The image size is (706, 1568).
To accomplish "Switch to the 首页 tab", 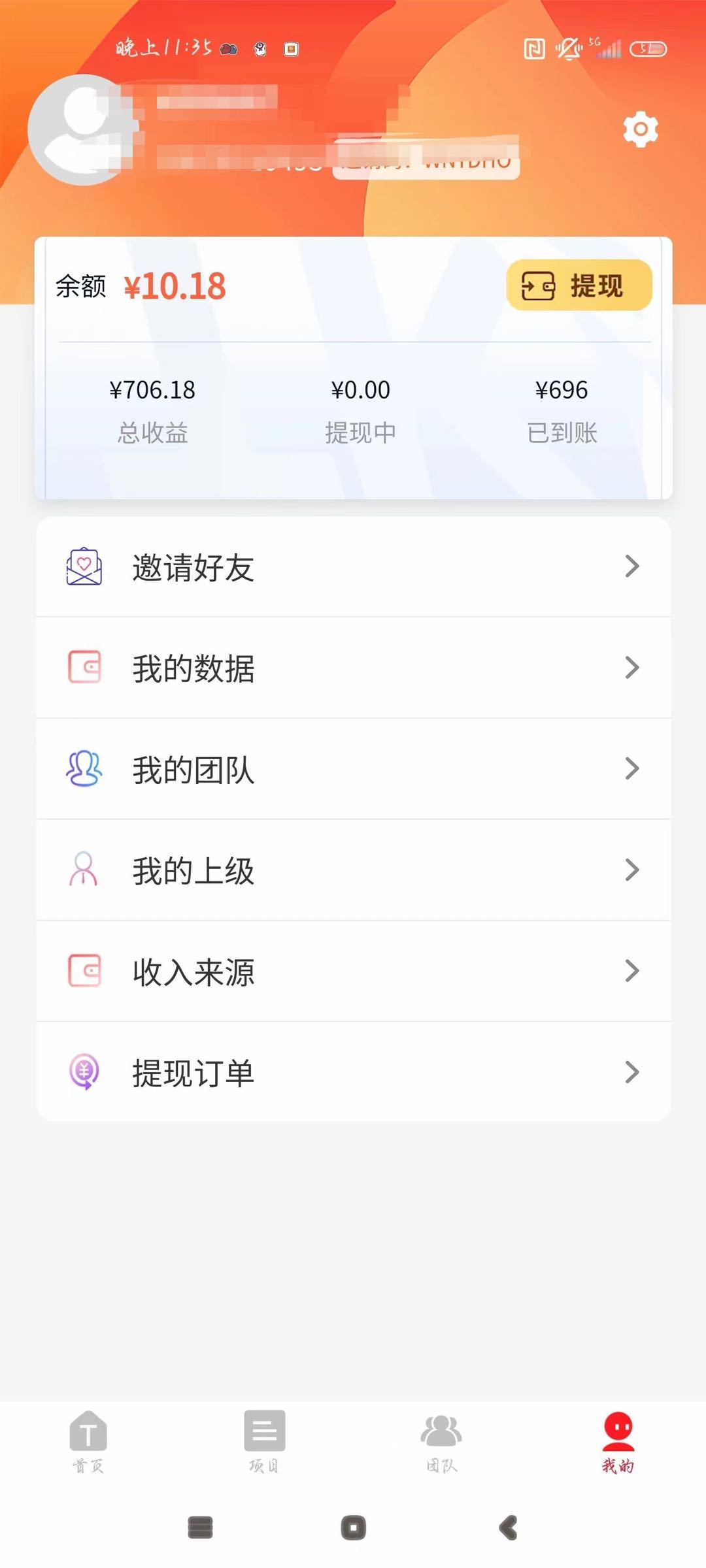I will click(88, 1441).
